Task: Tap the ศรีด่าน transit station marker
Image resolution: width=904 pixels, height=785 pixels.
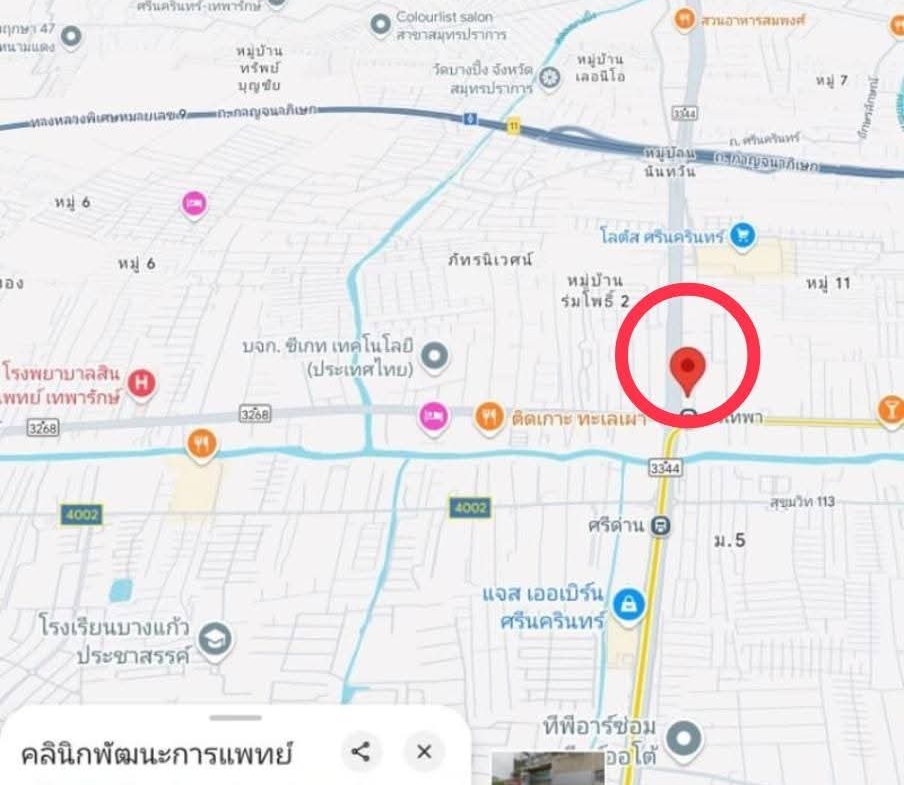Action: [661, 525]
